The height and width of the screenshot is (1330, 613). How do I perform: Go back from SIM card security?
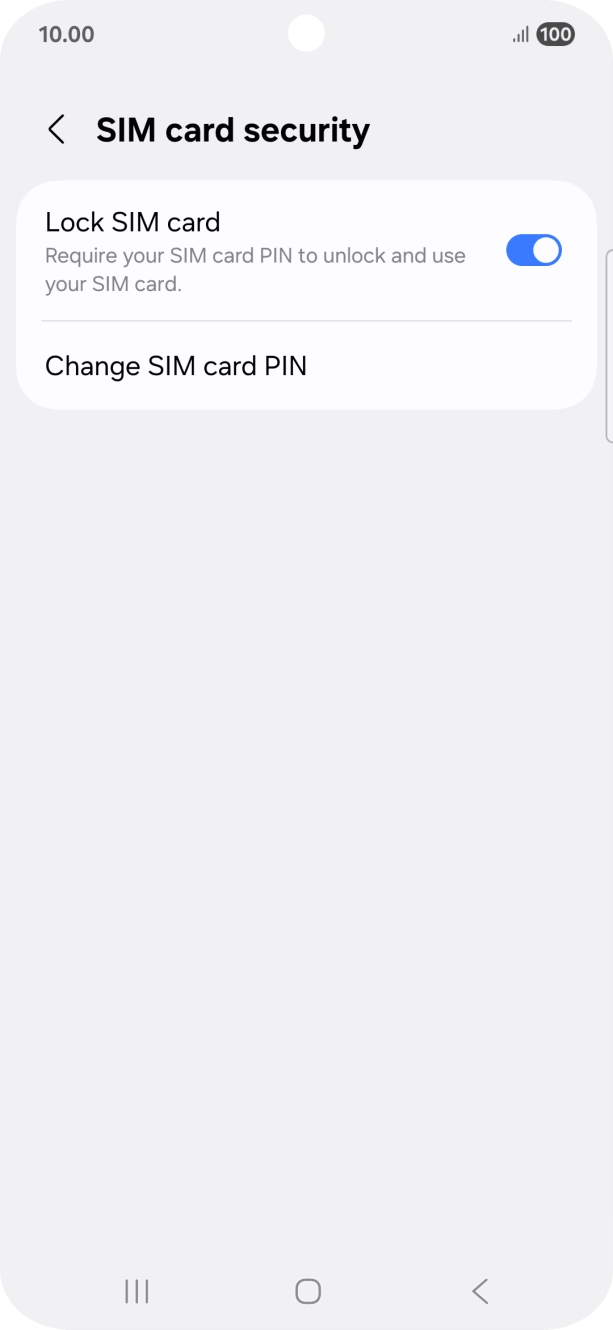click(57, 130)
